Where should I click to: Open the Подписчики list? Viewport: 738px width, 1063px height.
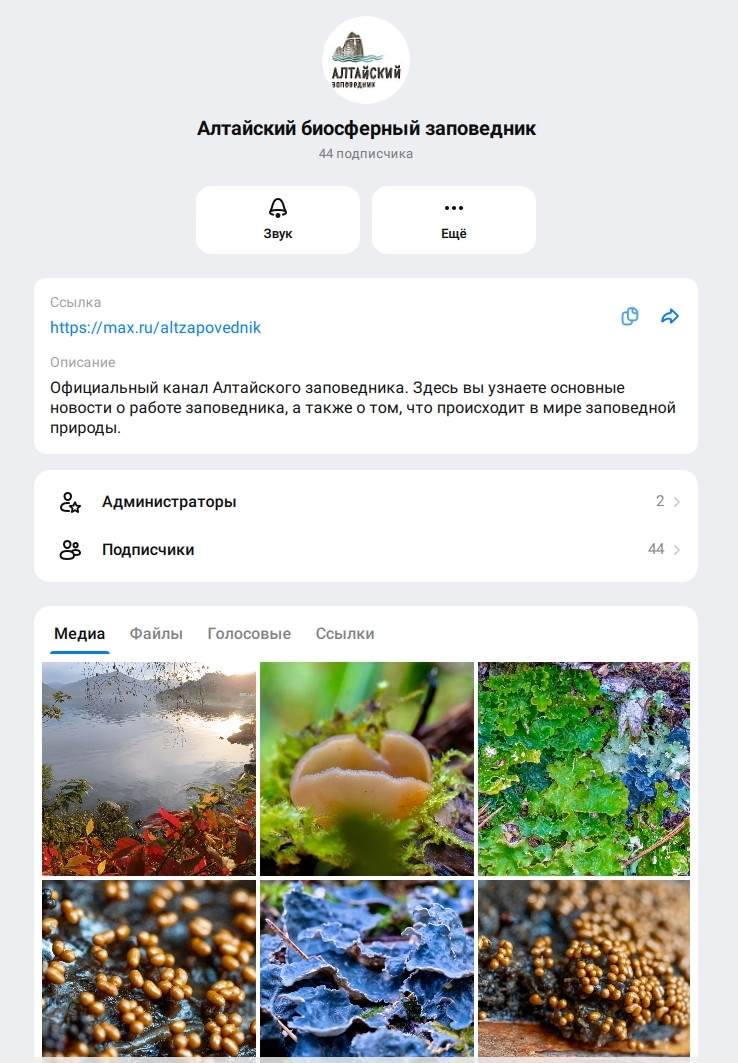point(366,550)
